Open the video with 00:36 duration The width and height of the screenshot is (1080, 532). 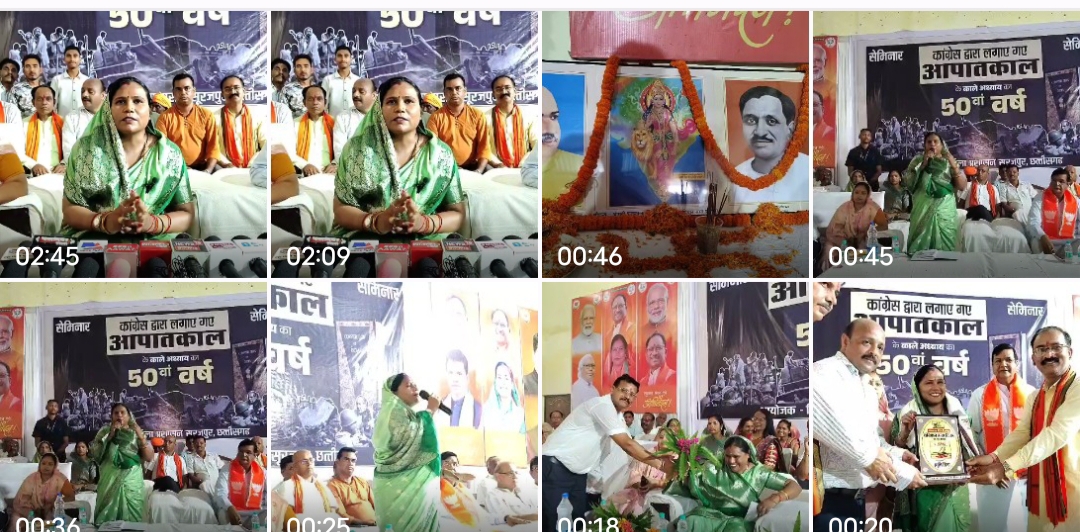coord(134,406)
